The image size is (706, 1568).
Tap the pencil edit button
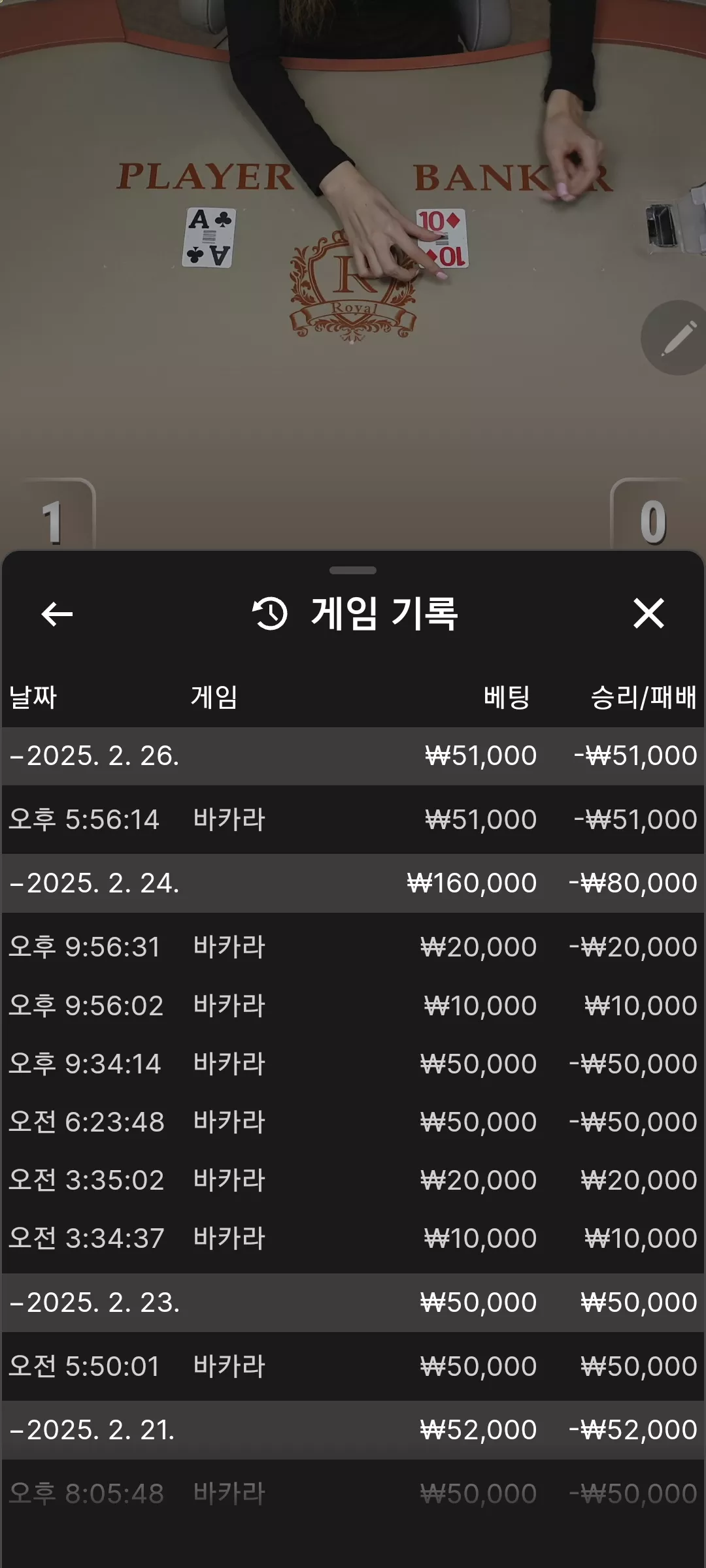click(677, 338)
